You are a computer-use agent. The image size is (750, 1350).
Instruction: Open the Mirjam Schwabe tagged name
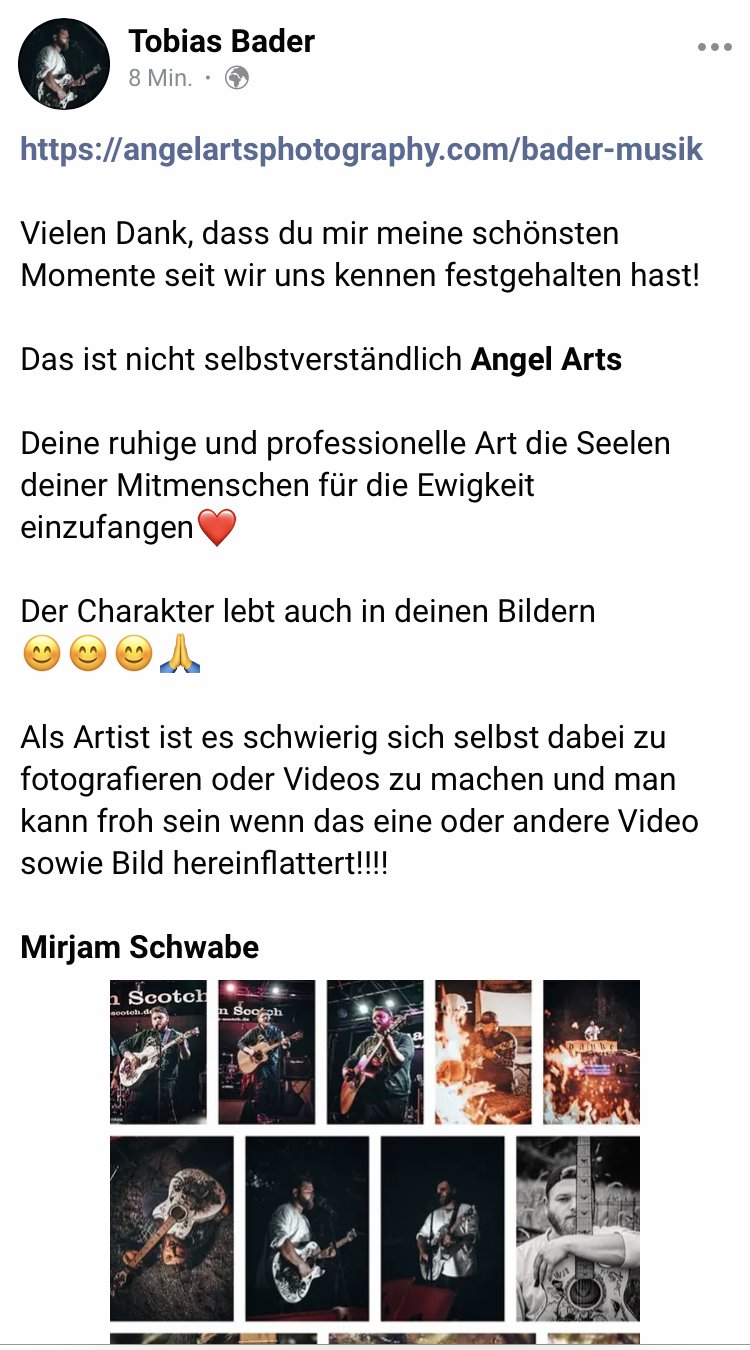[x=138, y=947]
